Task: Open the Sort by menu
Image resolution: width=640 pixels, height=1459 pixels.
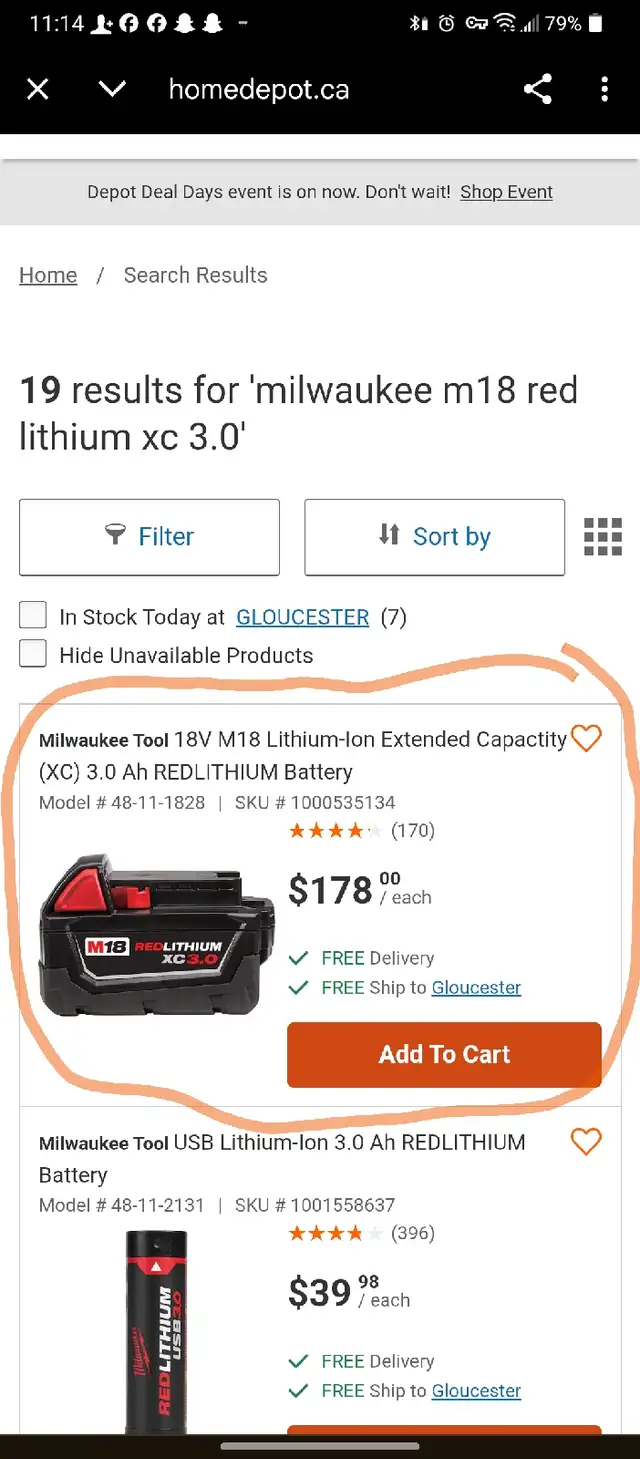Action: click(x=435, y=537)
